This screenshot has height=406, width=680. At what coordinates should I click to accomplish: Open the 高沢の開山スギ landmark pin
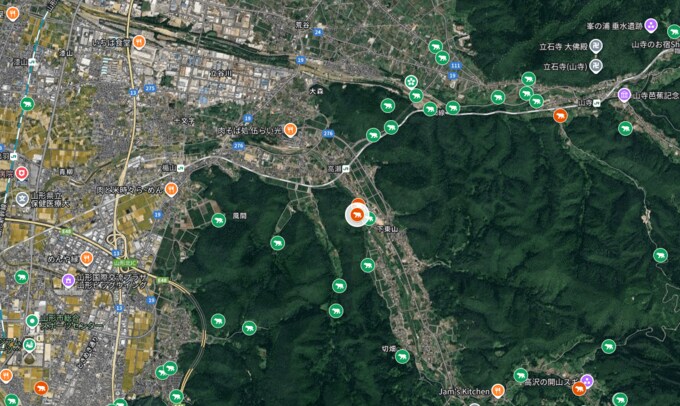pyautogui.click(x=587, y=380)
